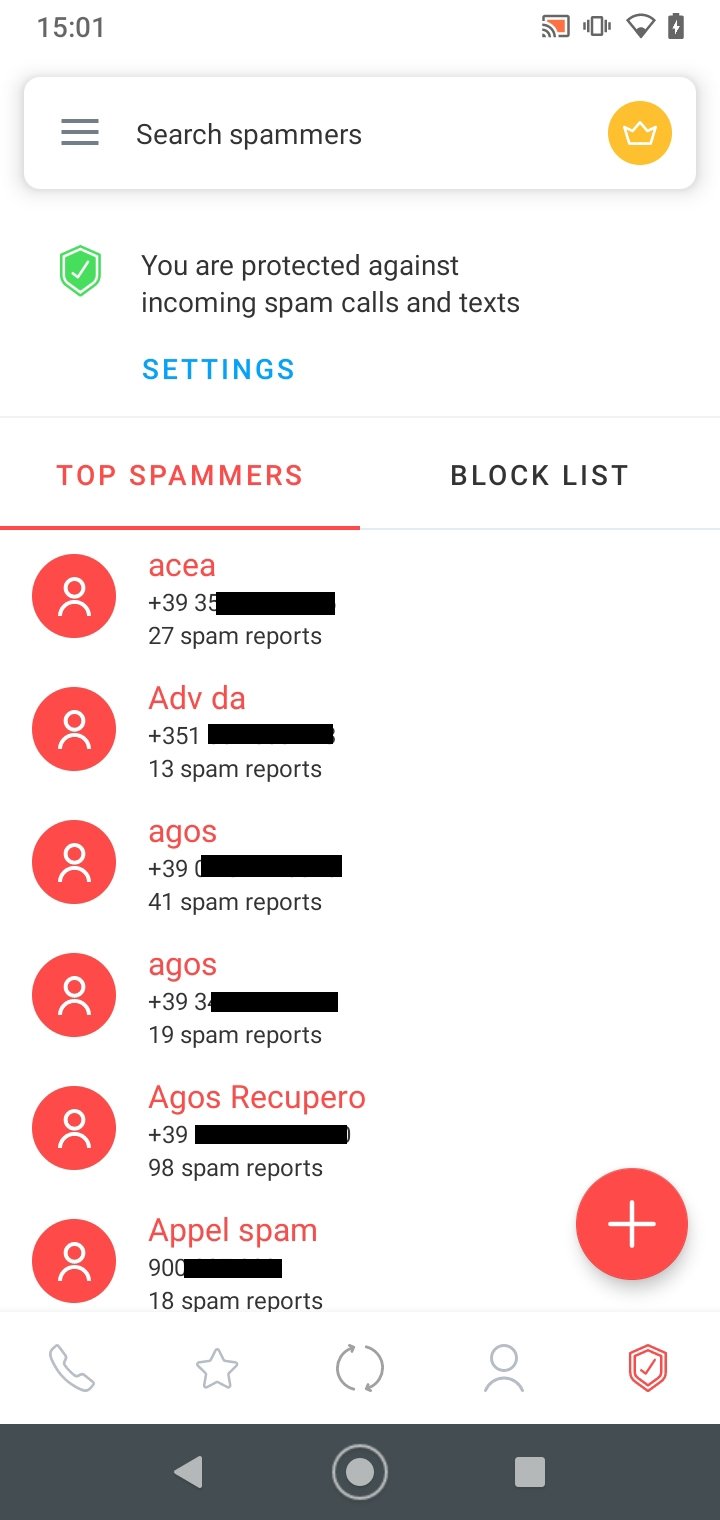Add a number with the plus button

click(x=632, y=1224)
